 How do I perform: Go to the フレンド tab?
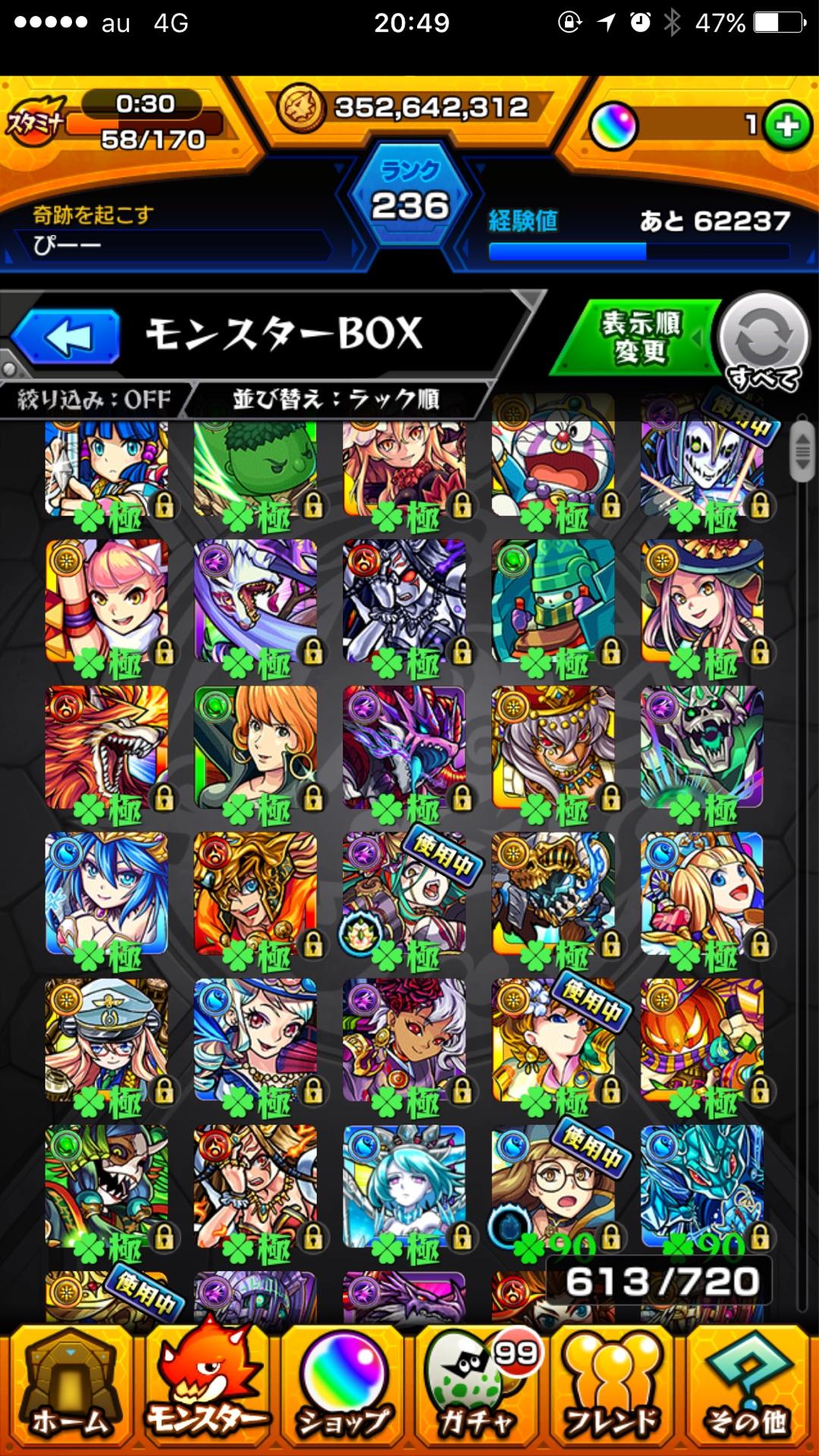pyautogui.click(x=613, y=1392)
